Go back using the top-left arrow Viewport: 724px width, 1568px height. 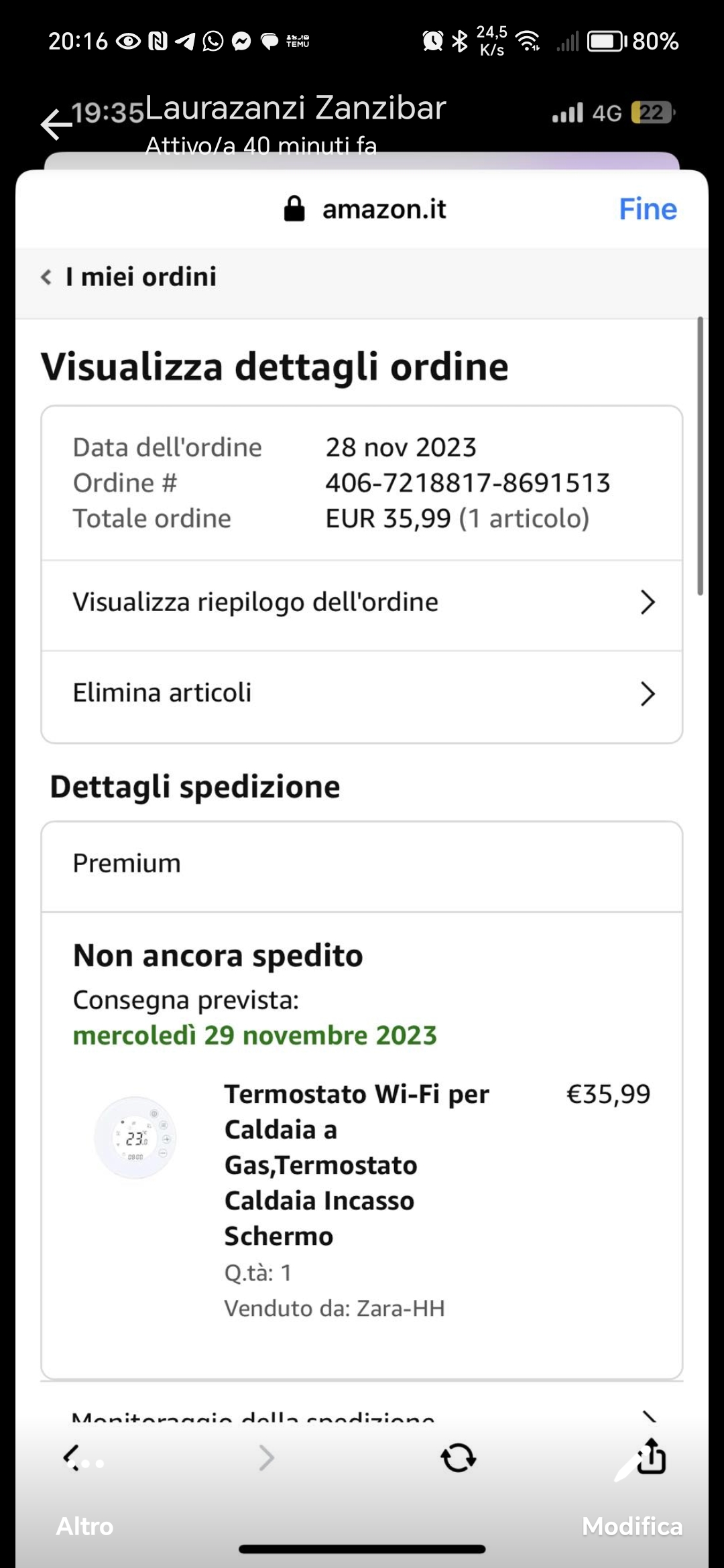coord(56,125)
